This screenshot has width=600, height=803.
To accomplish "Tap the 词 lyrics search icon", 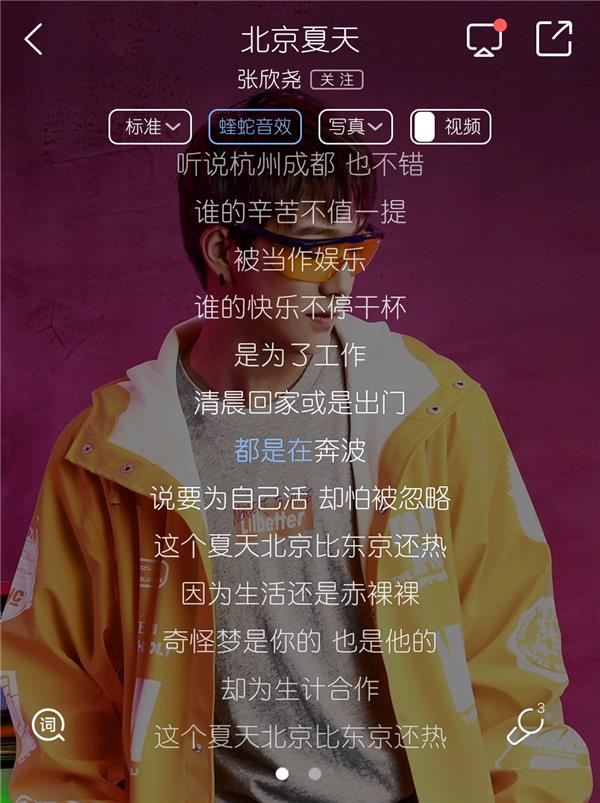I will [48, 724].
